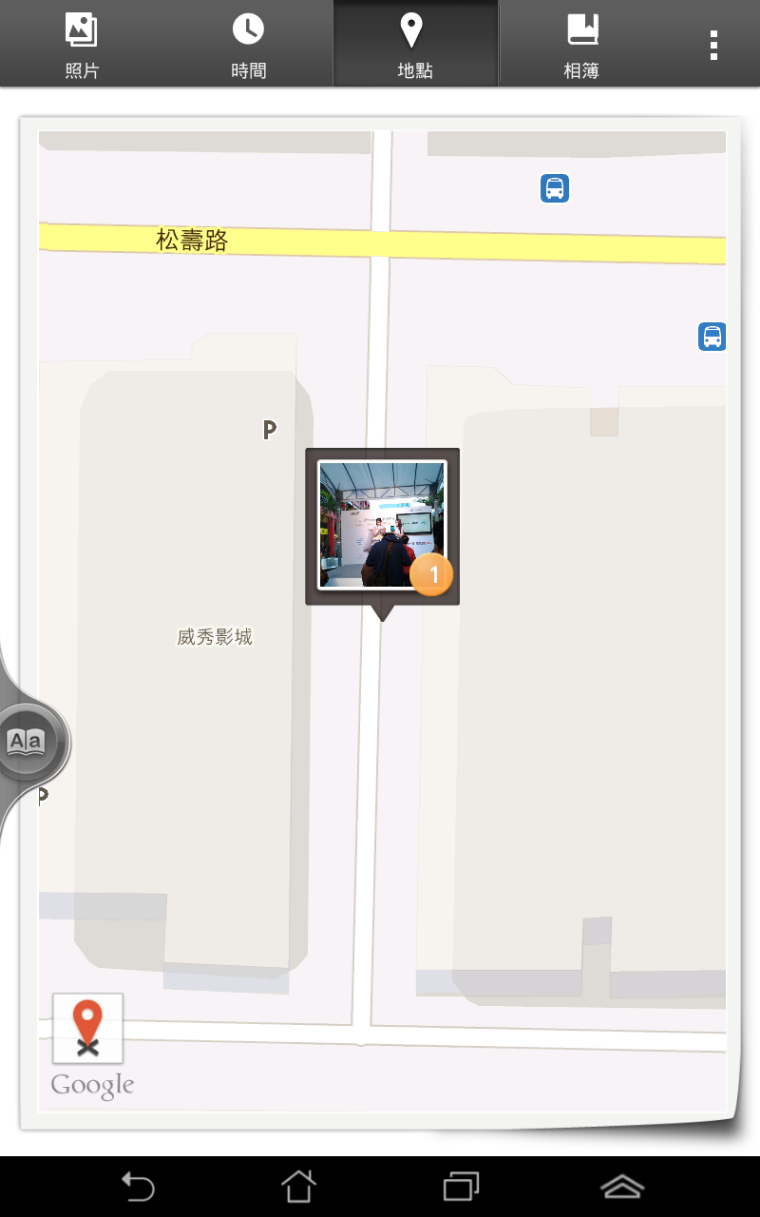Screen dimensions: 760x1217
Task: Open recent apps from the navigation bar
Action: coord(461,1187)
